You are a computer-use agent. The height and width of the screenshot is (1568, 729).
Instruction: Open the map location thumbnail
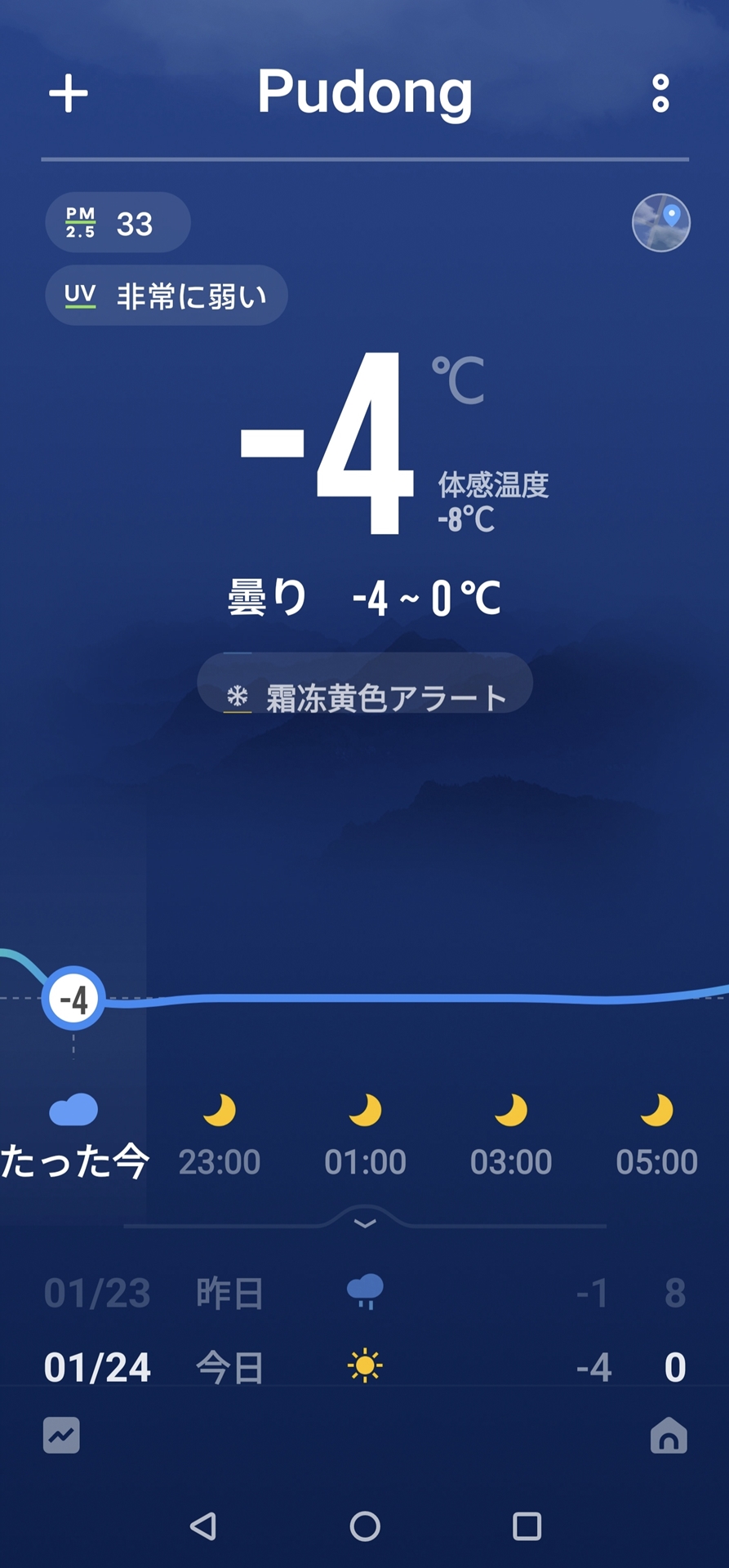(x=660, y=222)
